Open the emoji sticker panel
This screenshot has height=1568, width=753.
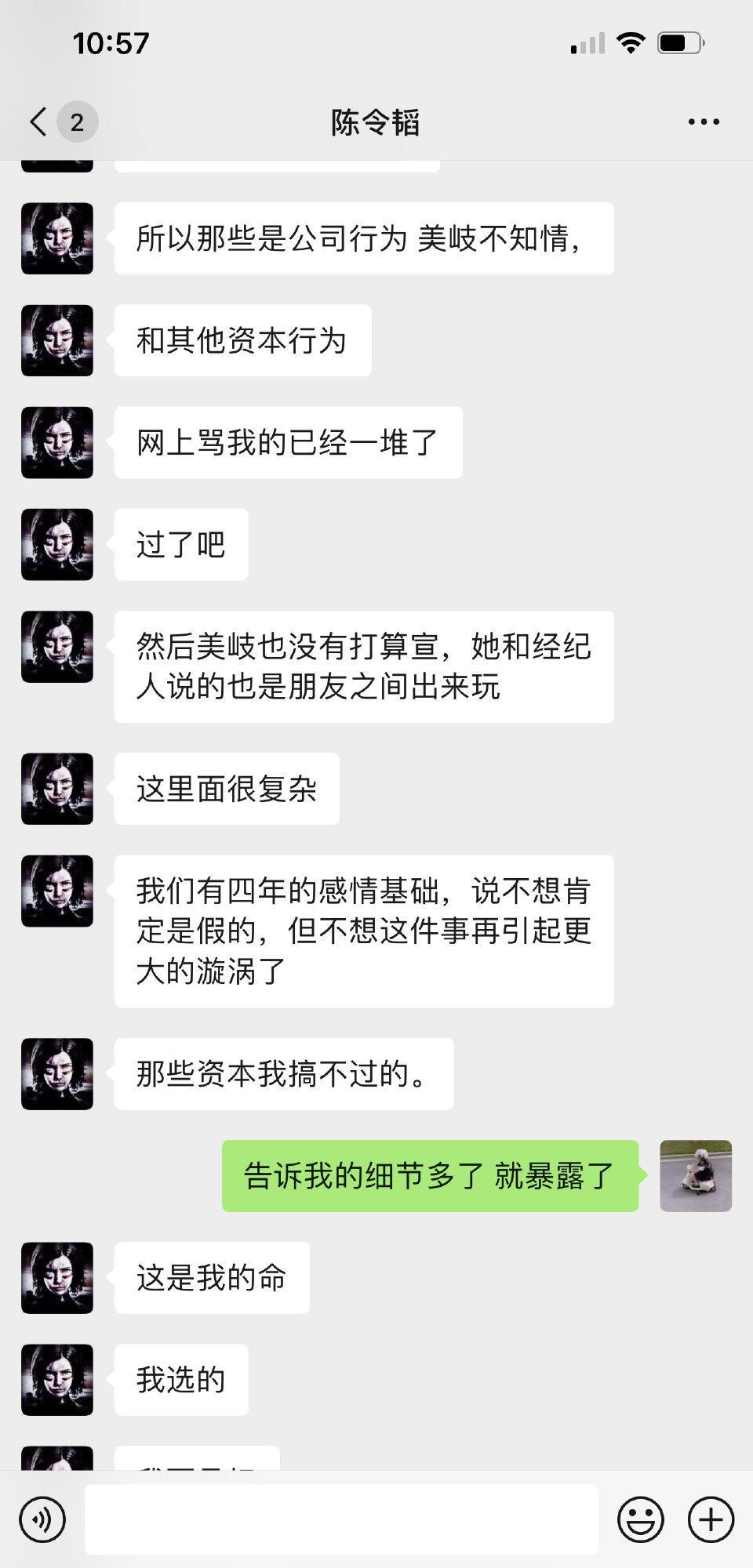tap(640, 1519)
